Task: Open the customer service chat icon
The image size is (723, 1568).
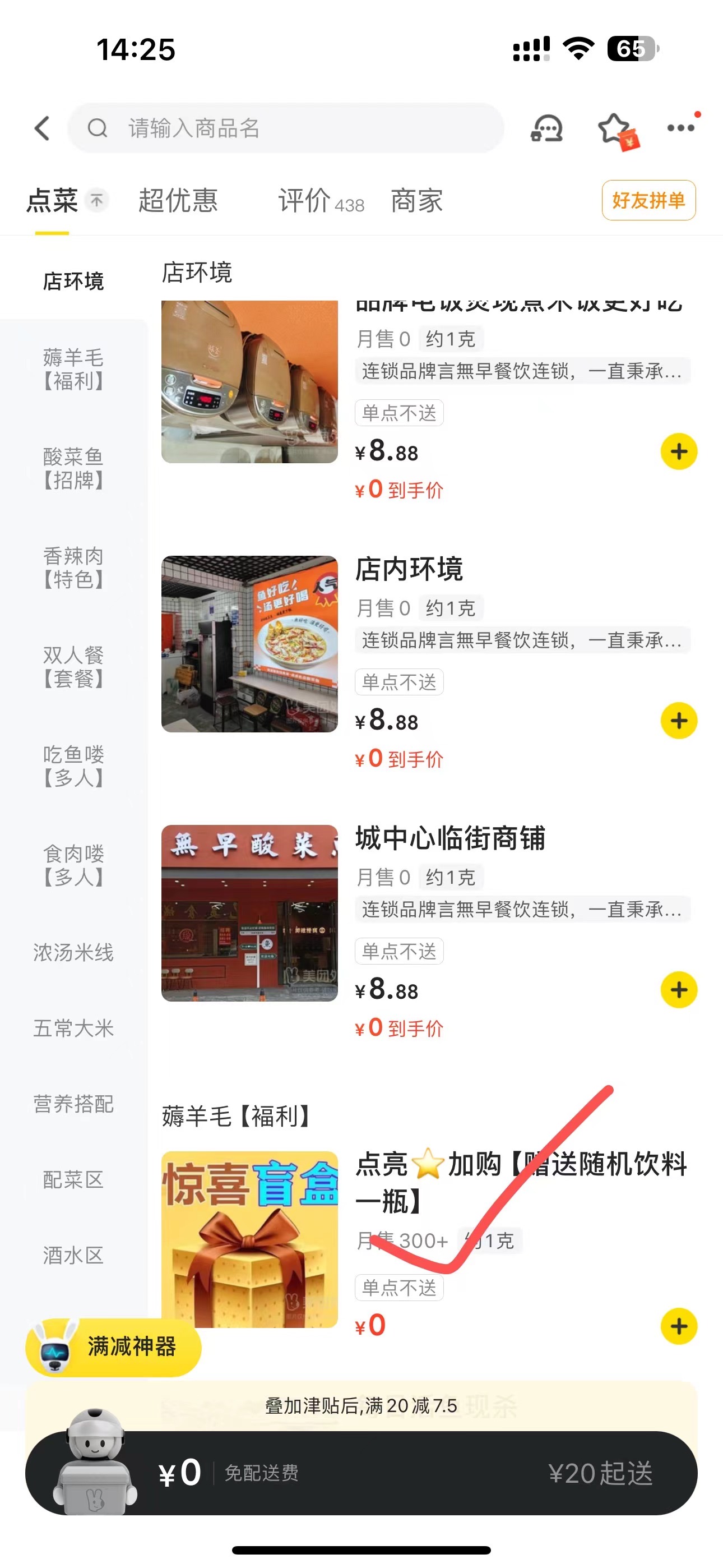Action: point(546,128)
